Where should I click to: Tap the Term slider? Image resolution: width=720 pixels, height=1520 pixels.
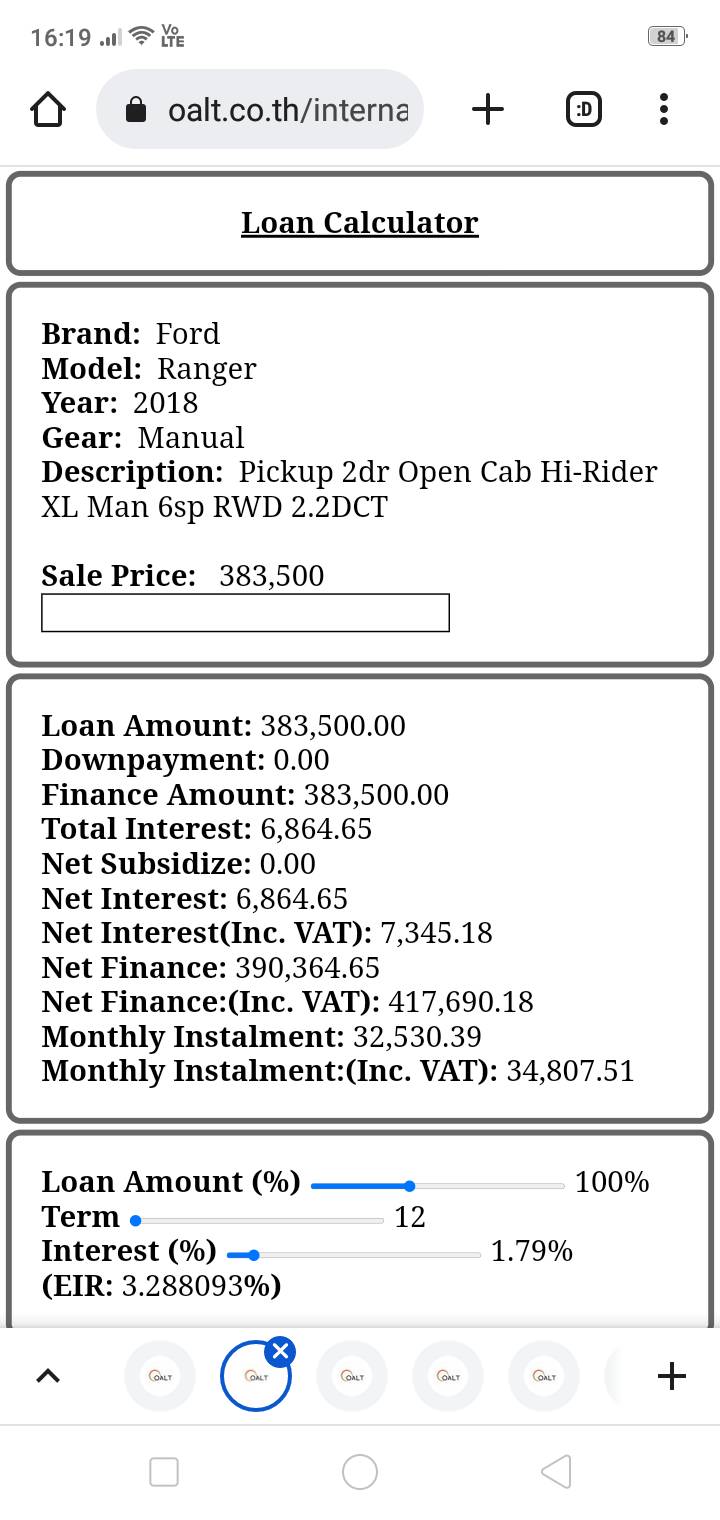tap(258, 1220)
